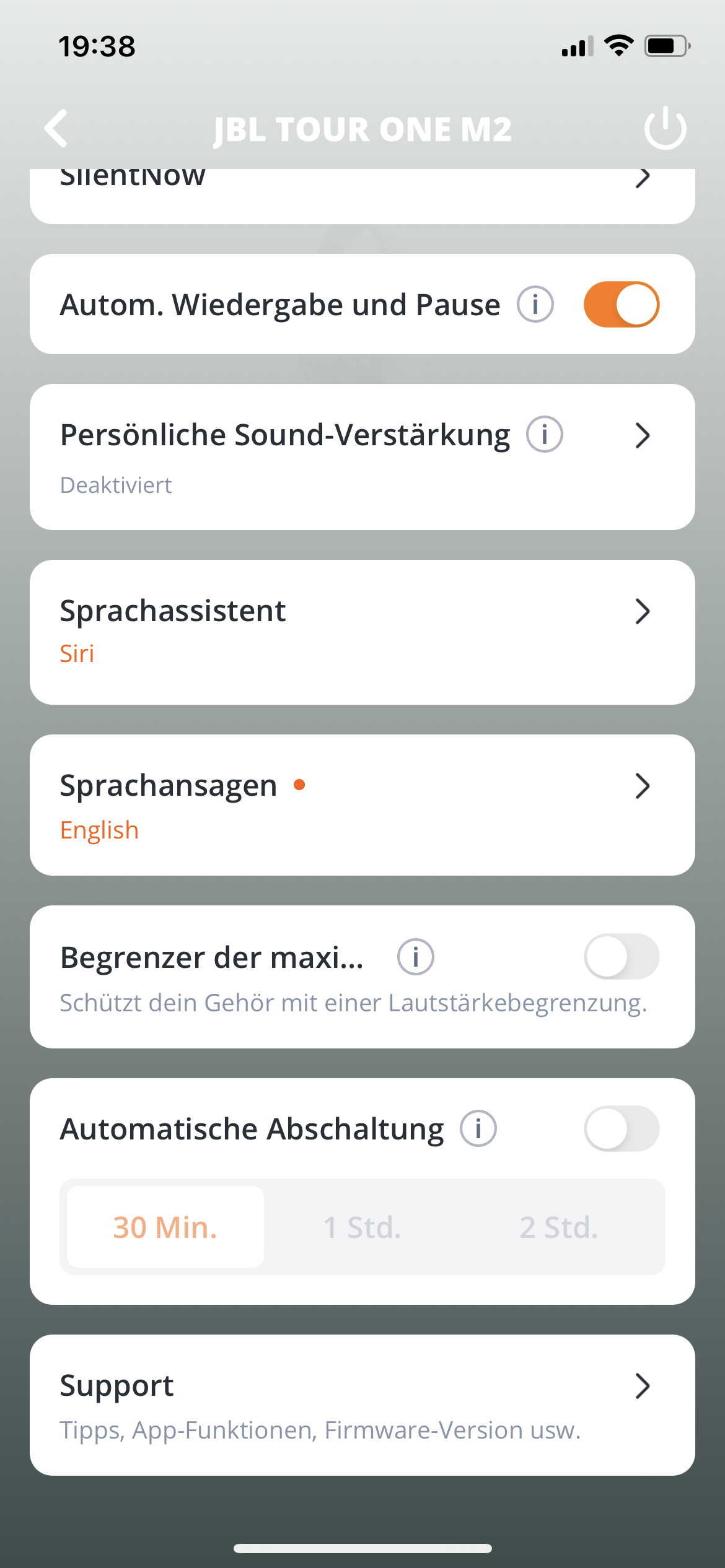This screenshot has width=725, height=1568.
Task: Select the 2 Std. option
Action: click(x=559, y=1227)
